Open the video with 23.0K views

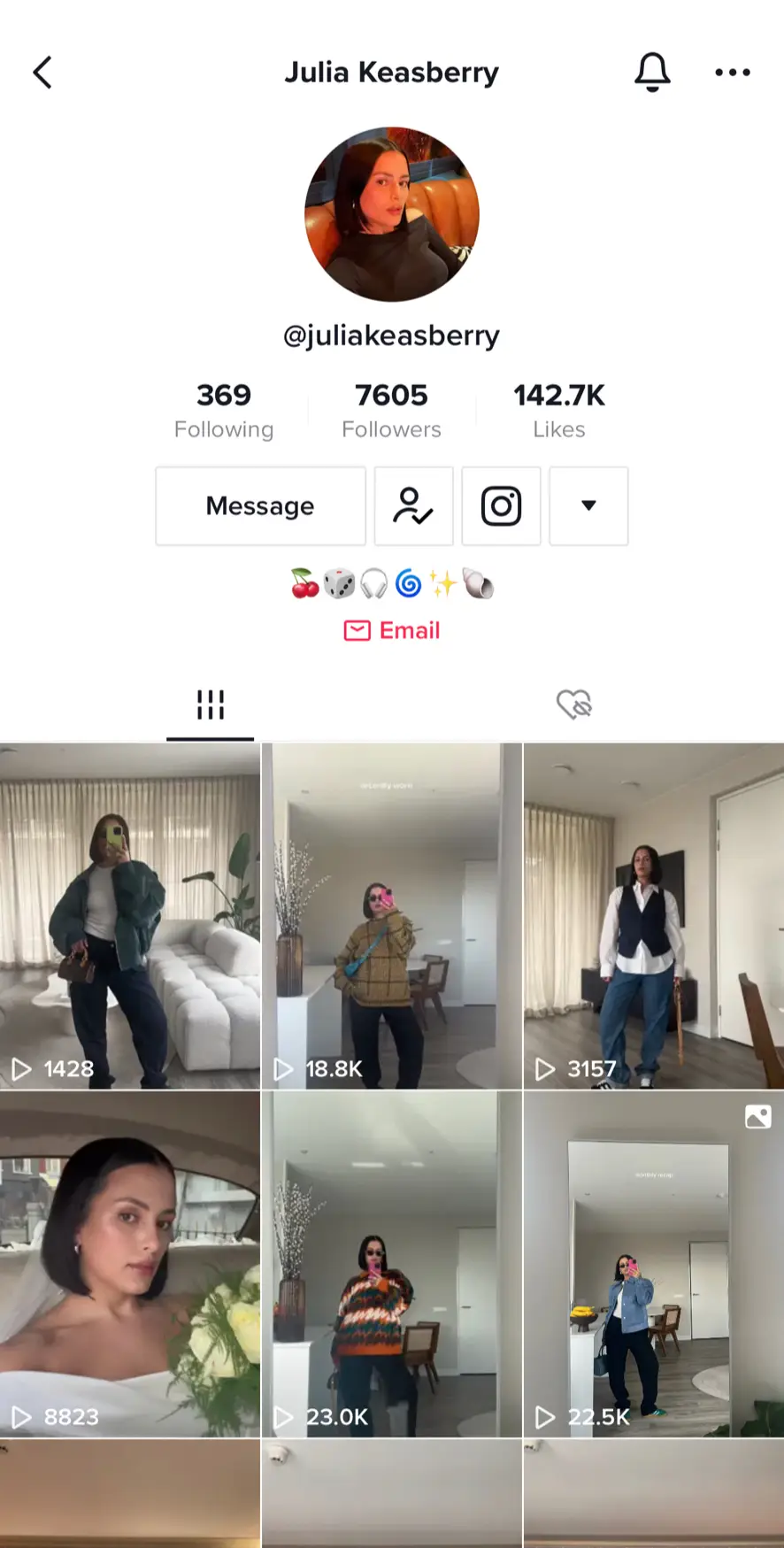pyautogui.click(x=391, y=1264)
